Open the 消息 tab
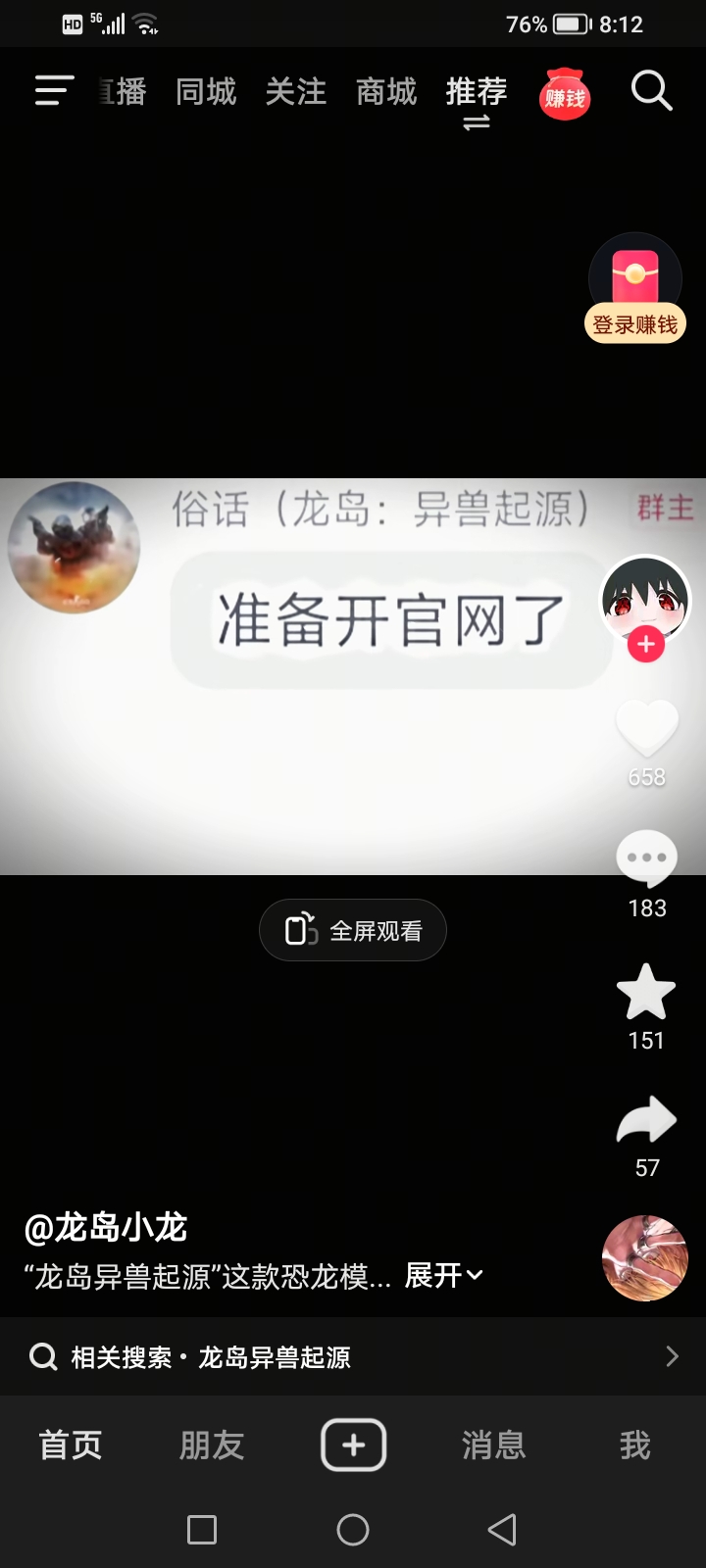Image resolution: width=706 pixels, height=1568 pixels. click(x=493, y=1445)
